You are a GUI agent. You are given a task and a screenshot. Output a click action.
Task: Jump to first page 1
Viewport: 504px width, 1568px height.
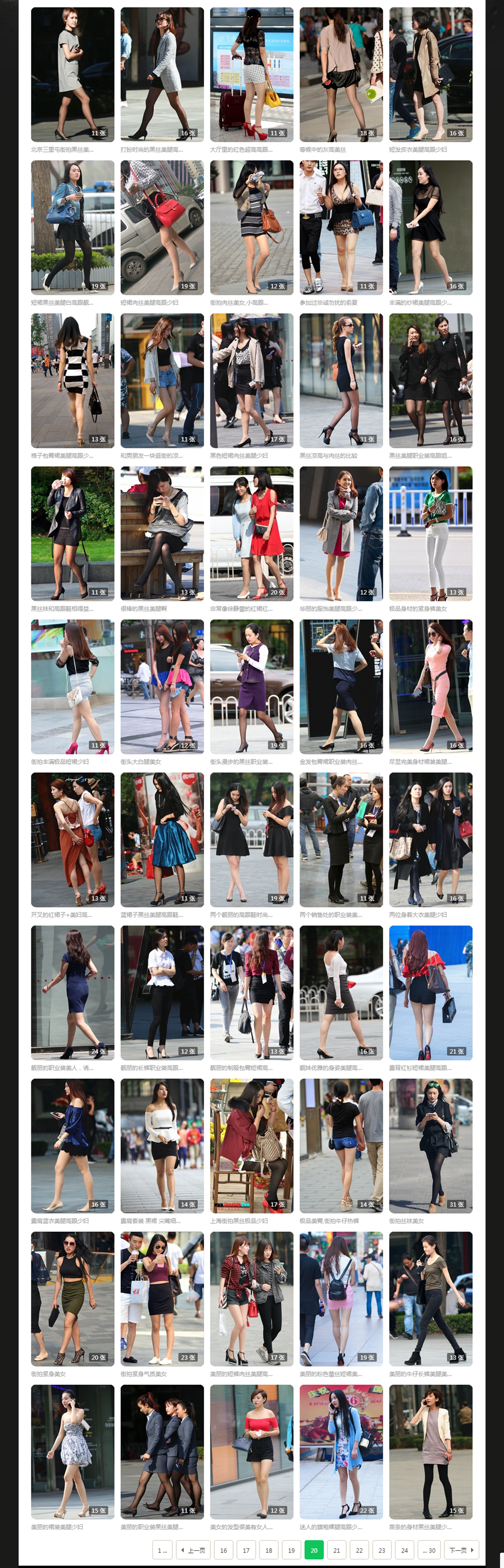tap(162, 1550)
